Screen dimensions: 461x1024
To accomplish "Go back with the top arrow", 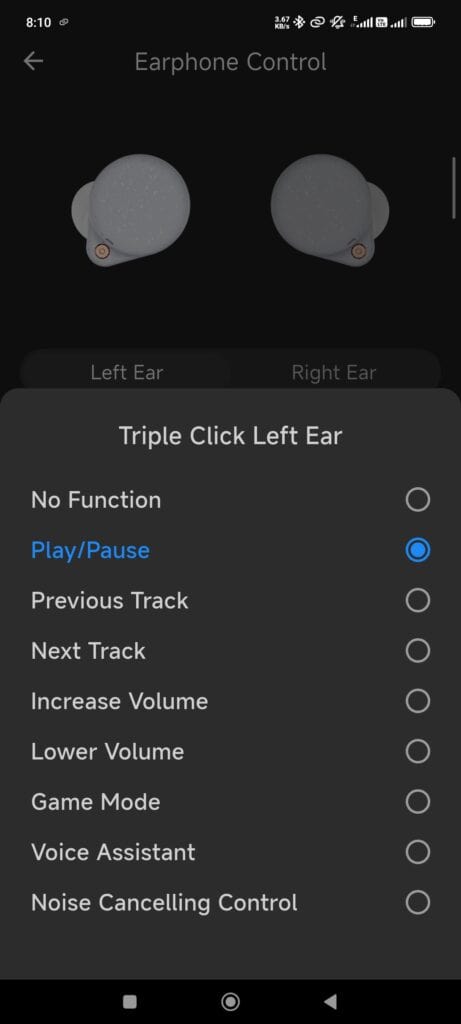I will (33, 61).
